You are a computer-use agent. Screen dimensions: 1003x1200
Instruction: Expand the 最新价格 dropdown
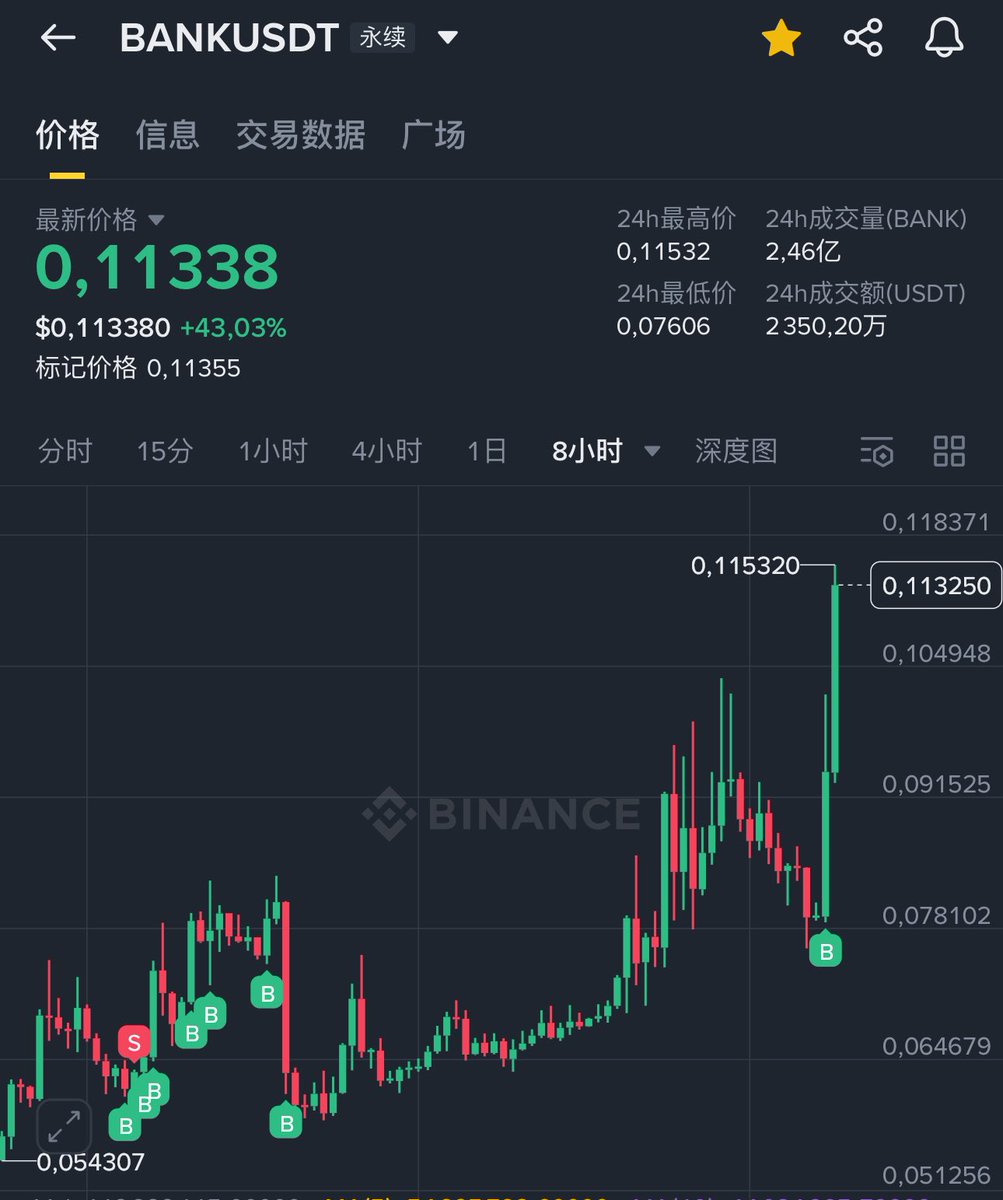[156, 220]
